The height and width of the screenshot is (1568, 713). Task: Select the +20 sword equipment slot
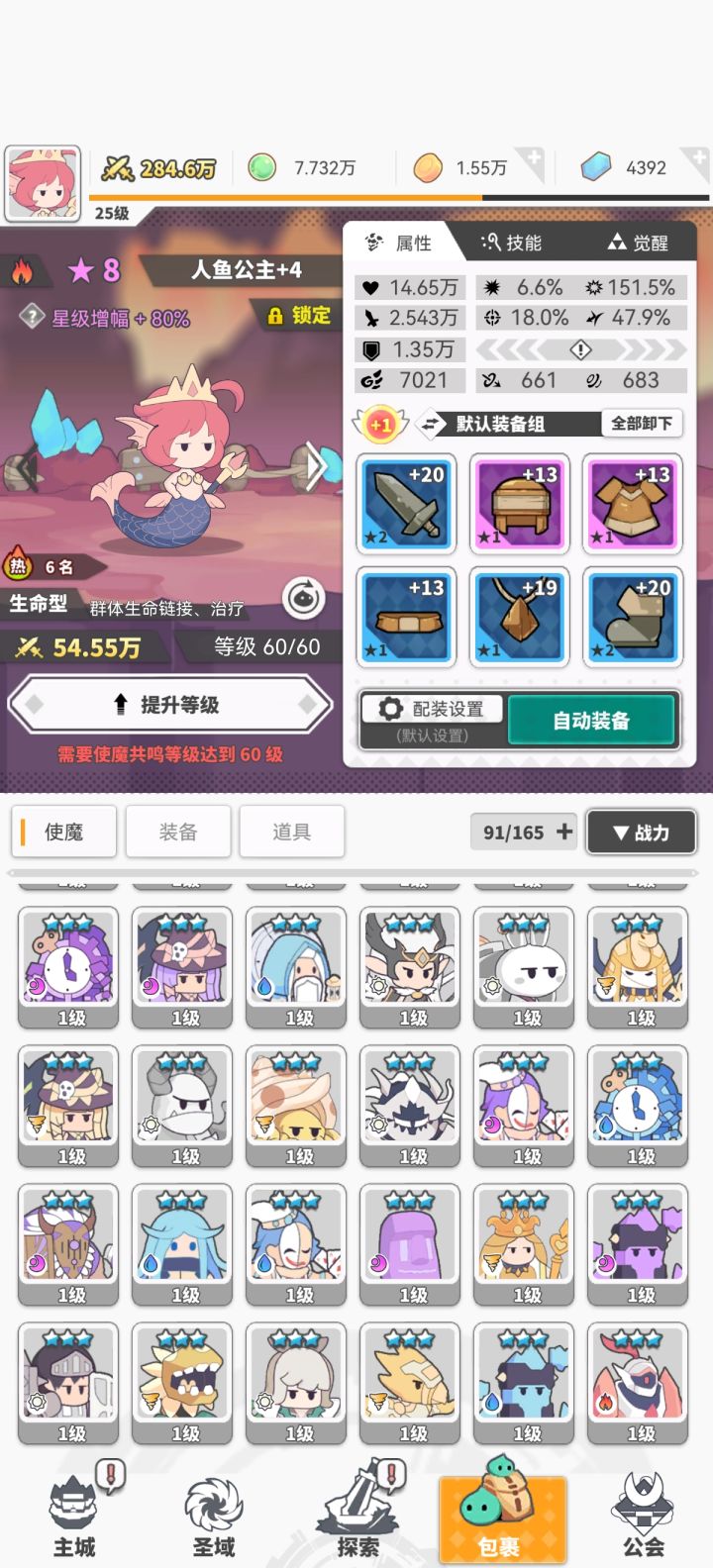(x=406, y=505)
